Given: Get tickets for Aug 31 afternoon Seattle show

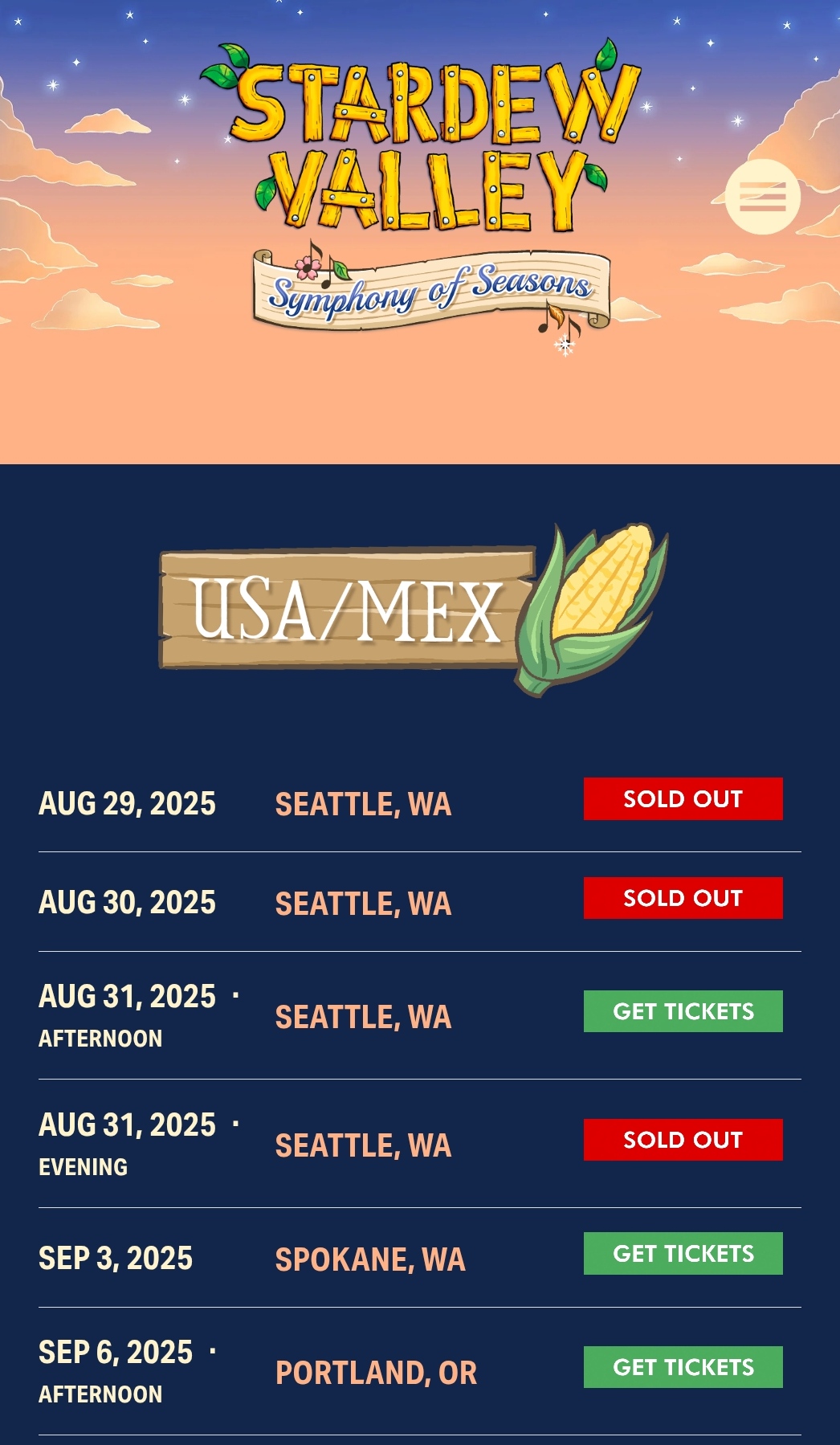Looking at the screenshot, I should point(683,1011).
